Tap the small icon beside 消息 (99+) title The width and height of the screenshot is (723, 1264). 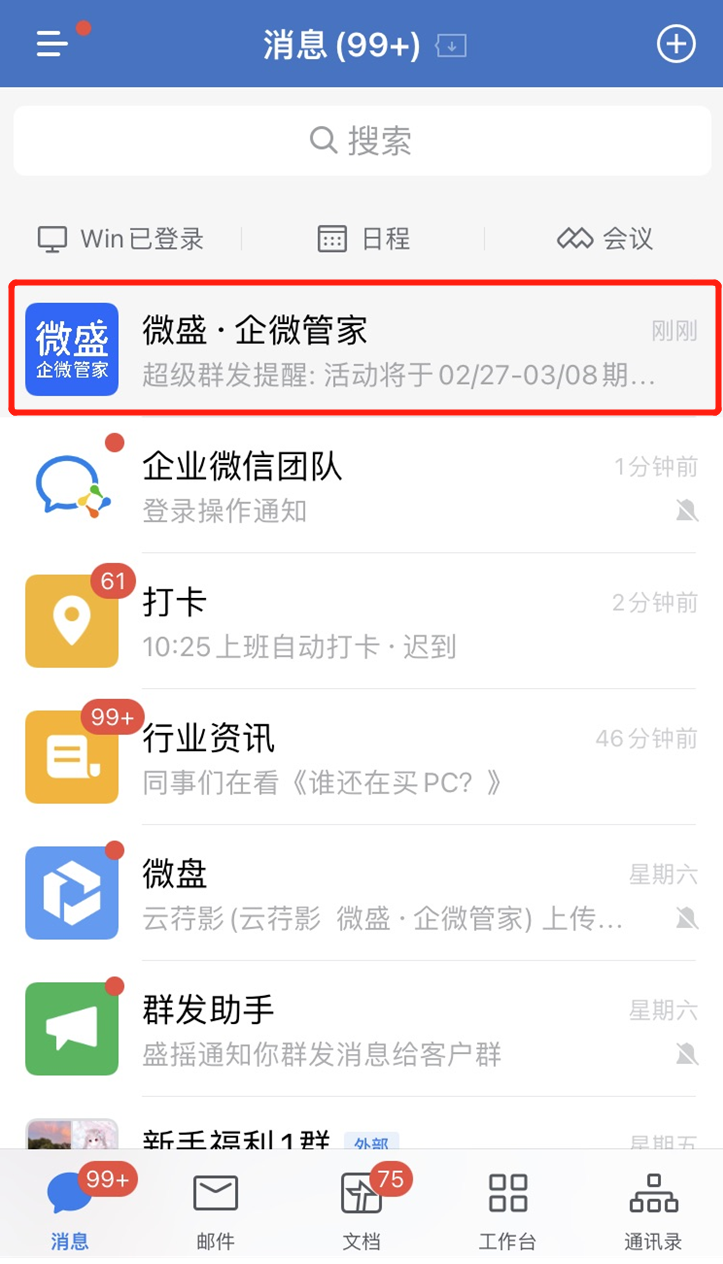(x=452, y=46)
